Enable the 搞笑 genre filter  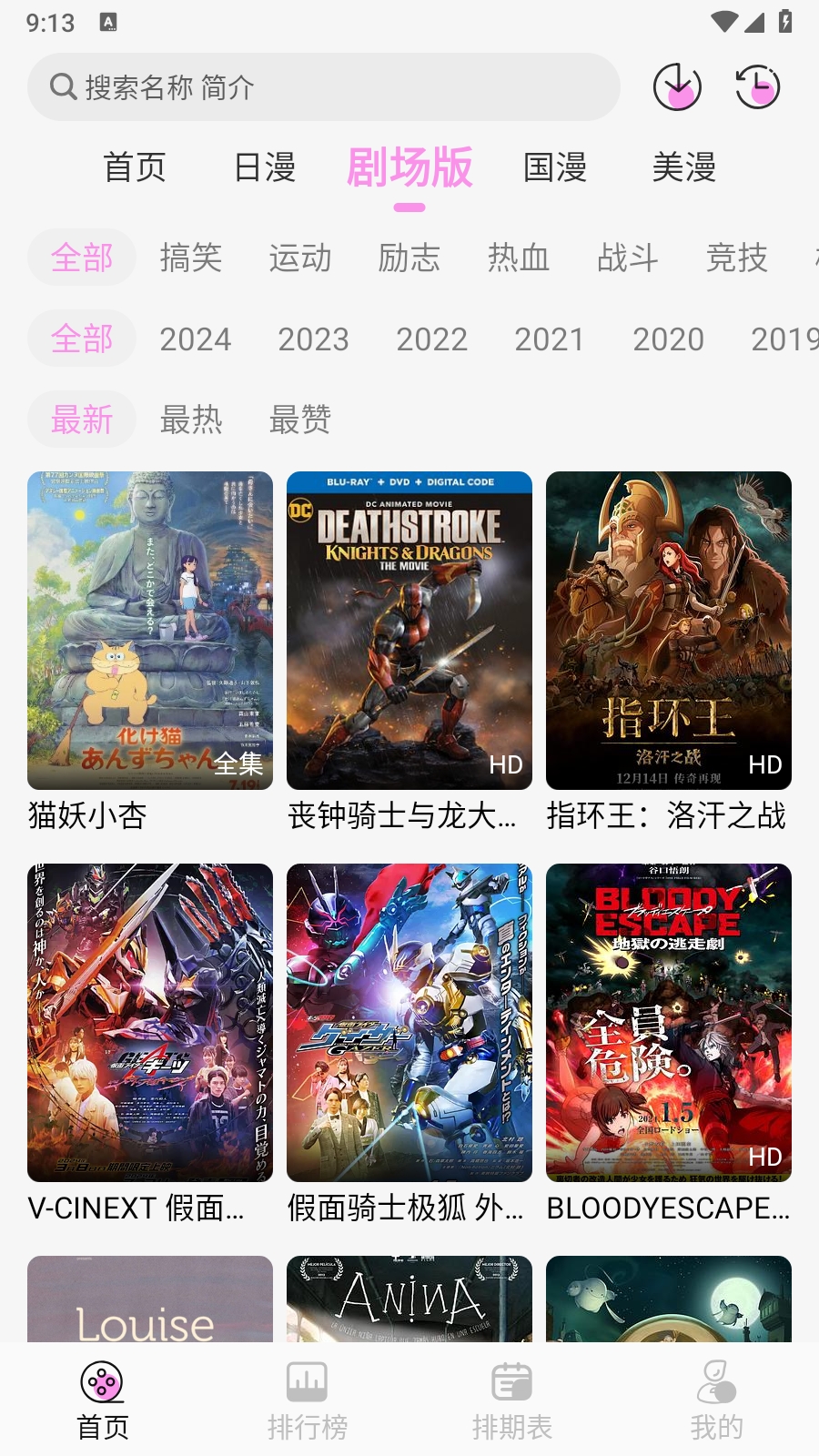click(x=191, y=258)
